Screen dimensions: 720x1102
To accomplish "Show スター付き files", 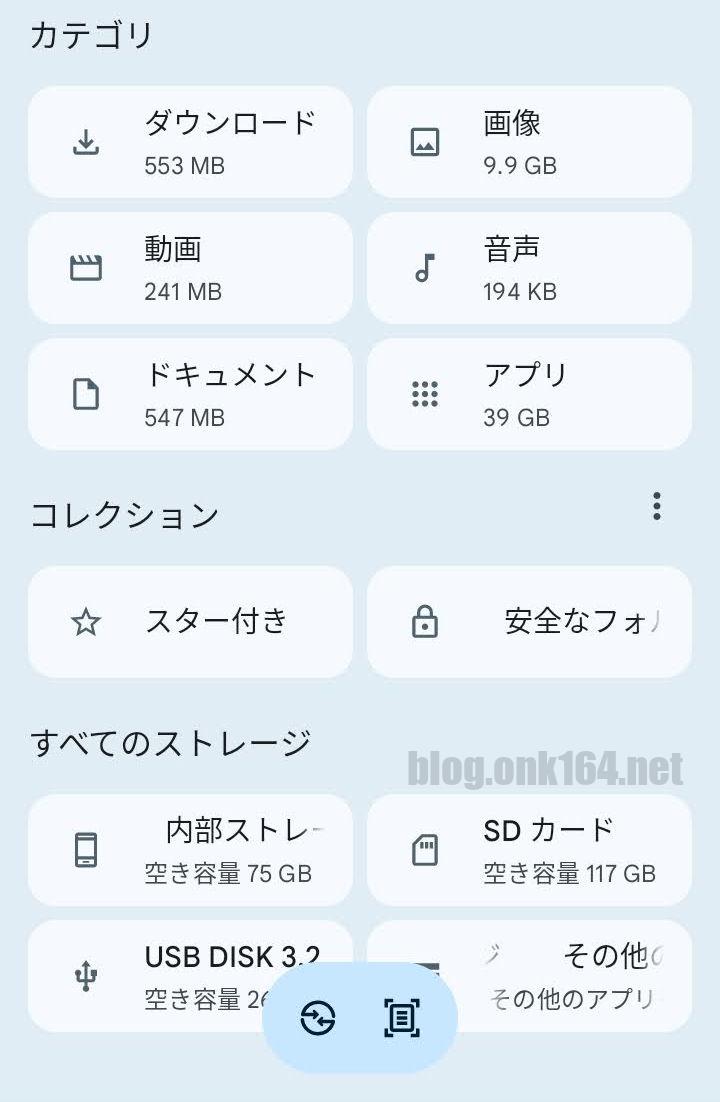I will (x=190, y=622).
